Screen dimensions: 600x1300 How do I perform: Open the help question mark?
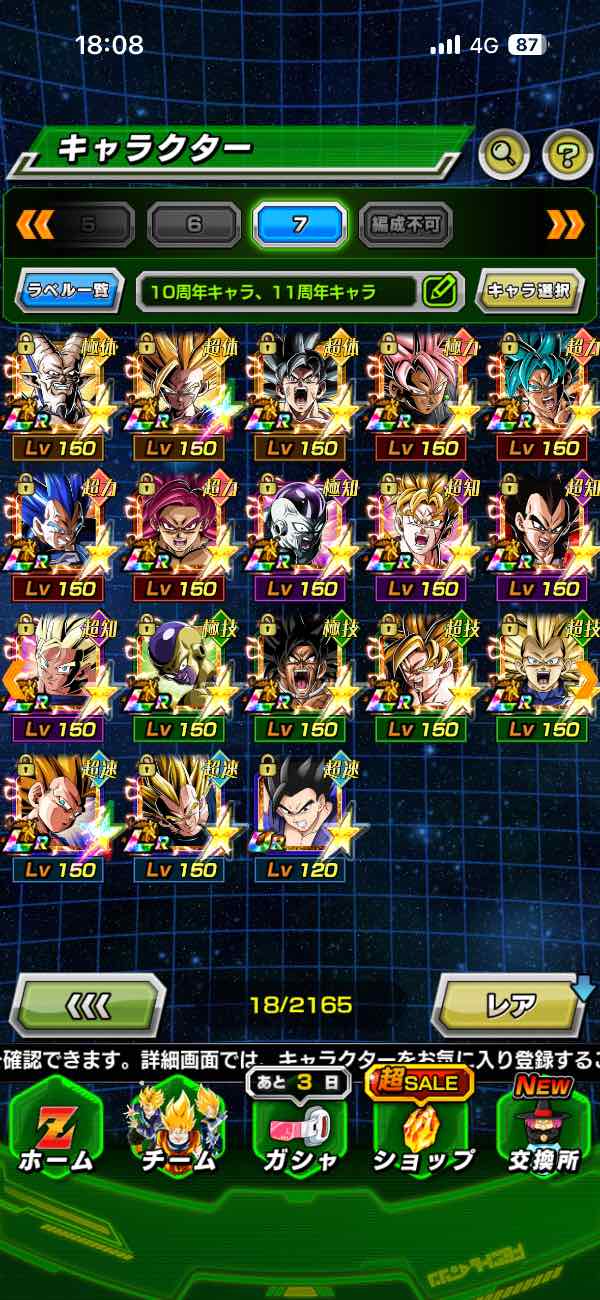point(567,153)
